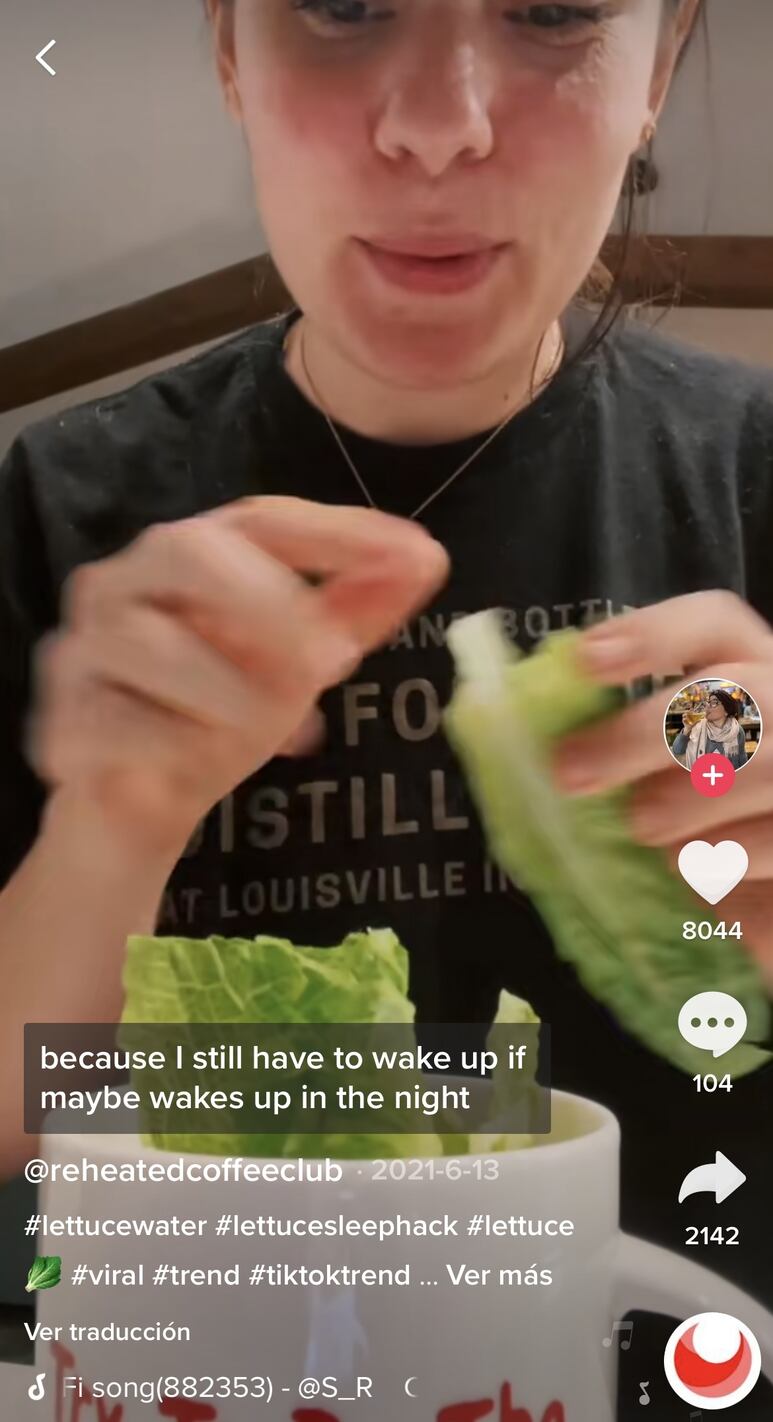773x1422 pixels.
Task: Open the spinning sound disc
Action: (x=712, y=1360)
